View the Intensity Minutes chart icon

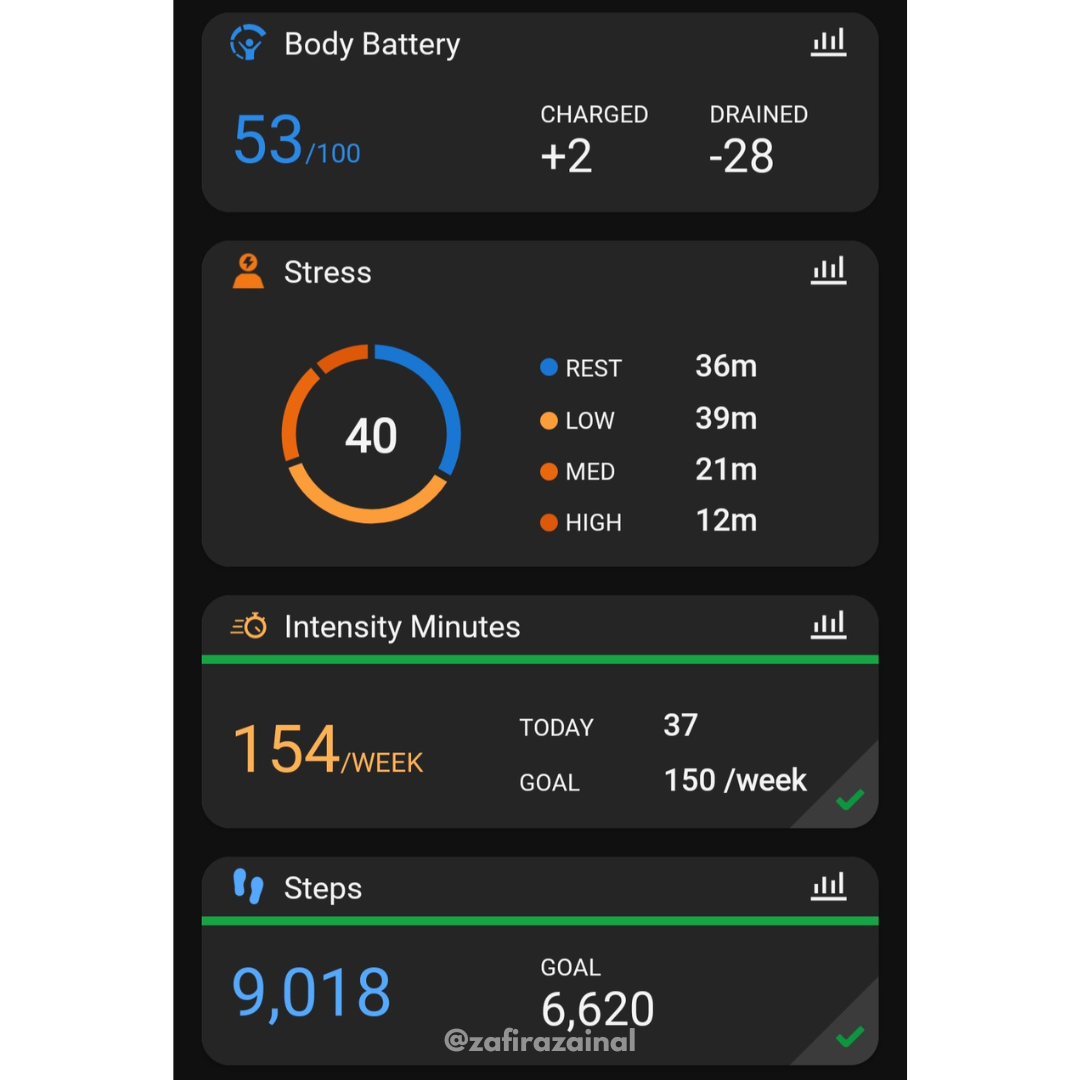coord(828,626)
